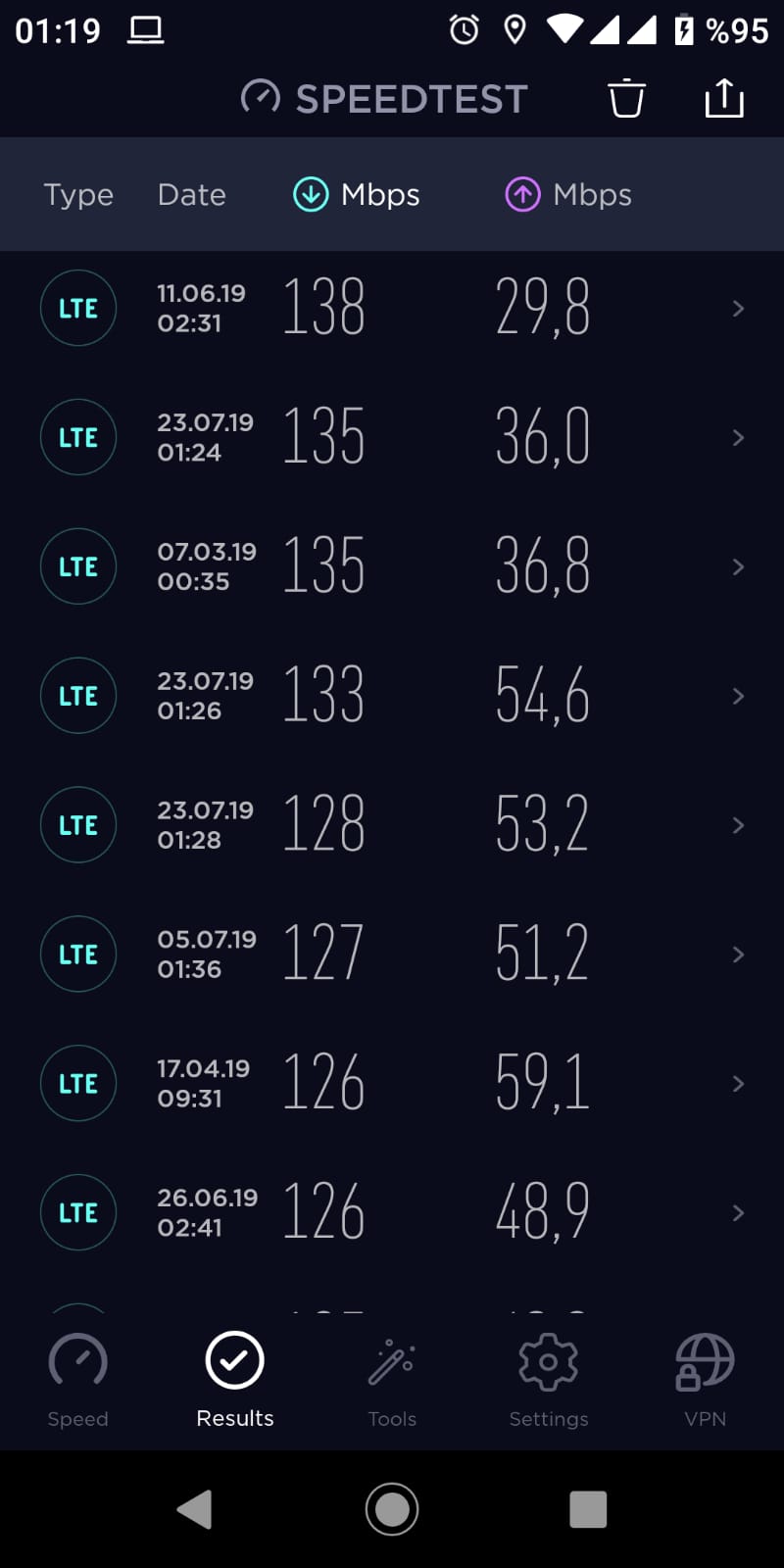The height and width of the screenshot is (1568, 784).
Task: Open the 17.04.19 09:31 test result
Action: [x=392, y=1084]
